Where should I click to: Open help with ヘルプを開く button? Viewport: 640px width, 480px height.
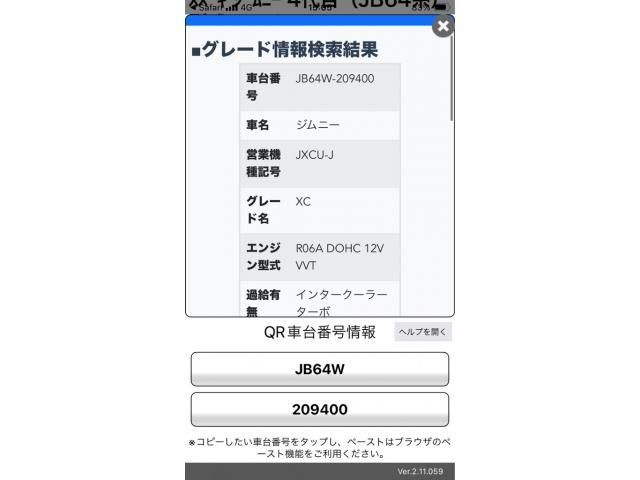423,332
